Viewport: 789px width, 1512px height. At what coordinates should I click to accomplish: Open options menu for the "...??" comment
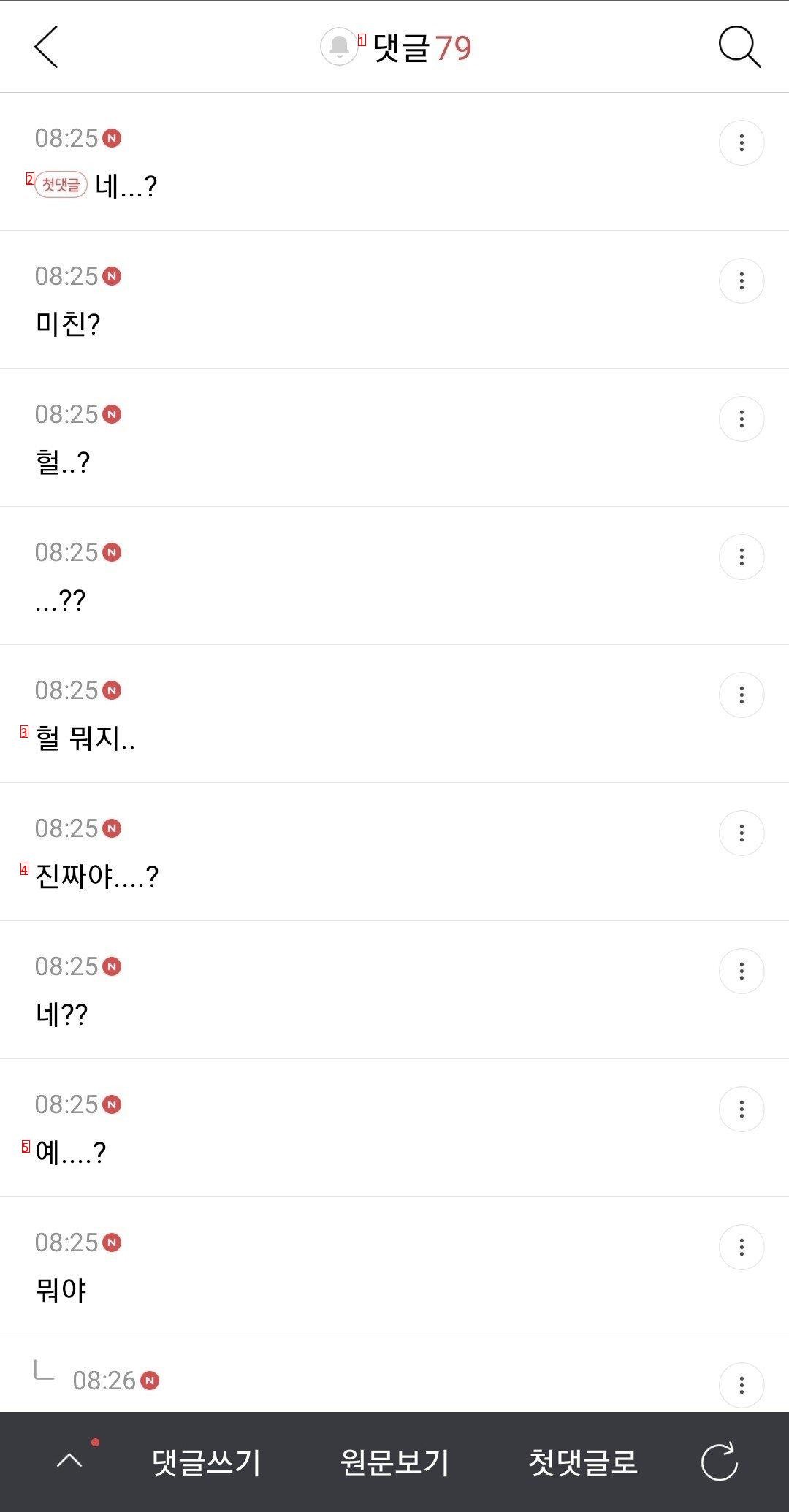pos(742,557)
